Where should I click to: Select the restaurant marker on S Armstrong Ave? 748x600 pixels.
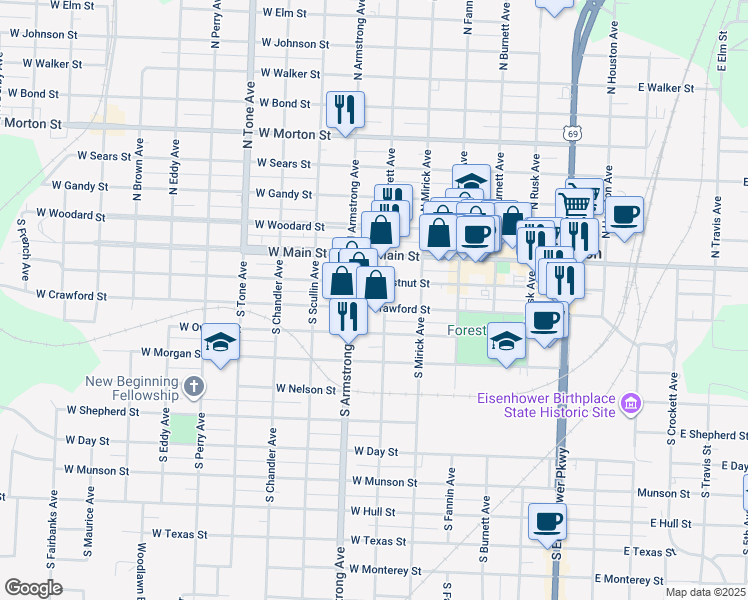tap(348, 315)
